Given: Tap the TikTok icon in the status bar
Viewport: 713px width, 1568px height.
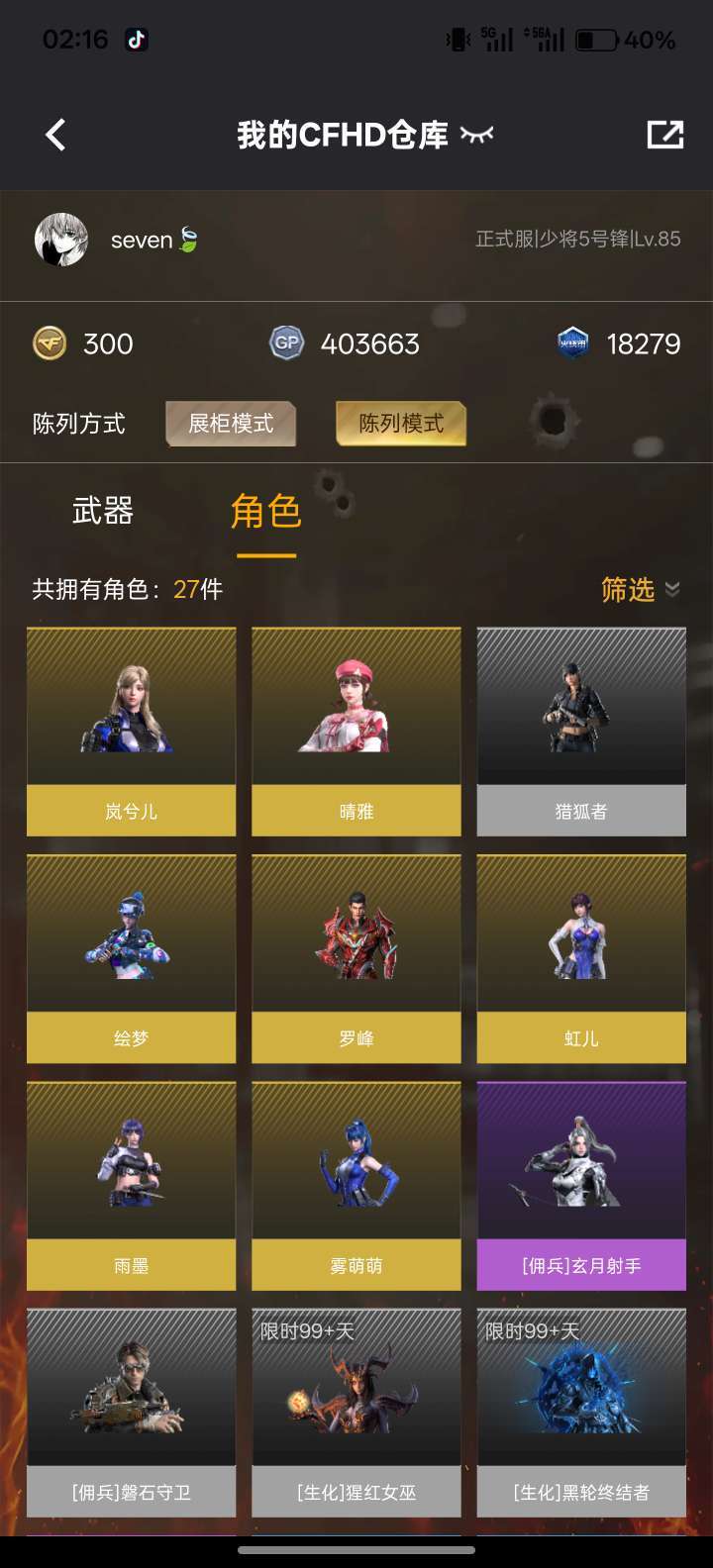Looking at the screenshot, I should pyautogui.click(x=138, y=40).
